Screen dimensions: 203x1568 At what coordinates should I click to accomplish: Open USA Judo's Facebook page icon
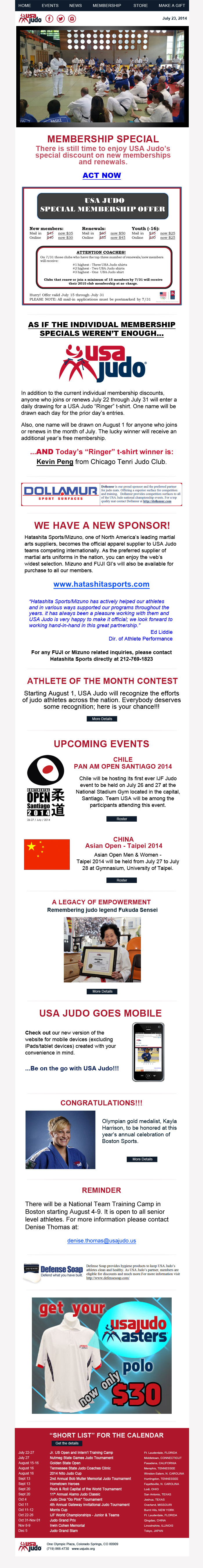[x=50, y=19]
